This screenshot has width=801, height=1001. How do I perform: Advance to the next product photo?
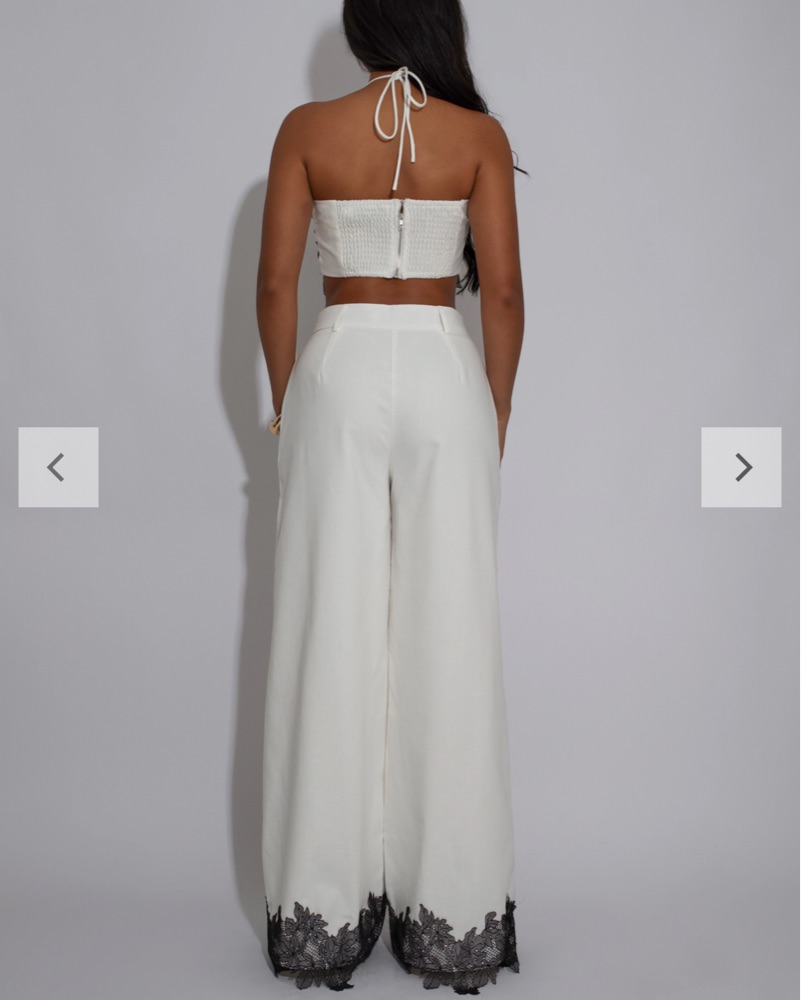(x=741, y=467)
